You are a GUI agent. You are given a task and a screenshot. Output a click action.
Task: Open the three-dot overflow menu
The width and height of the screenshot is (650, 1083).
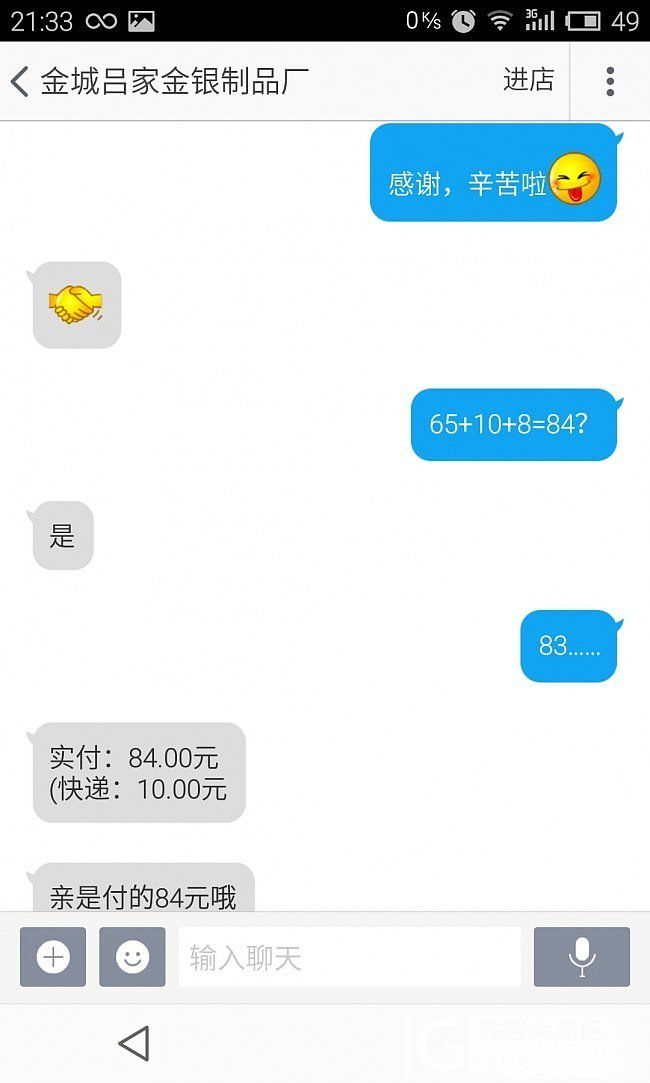610,81
